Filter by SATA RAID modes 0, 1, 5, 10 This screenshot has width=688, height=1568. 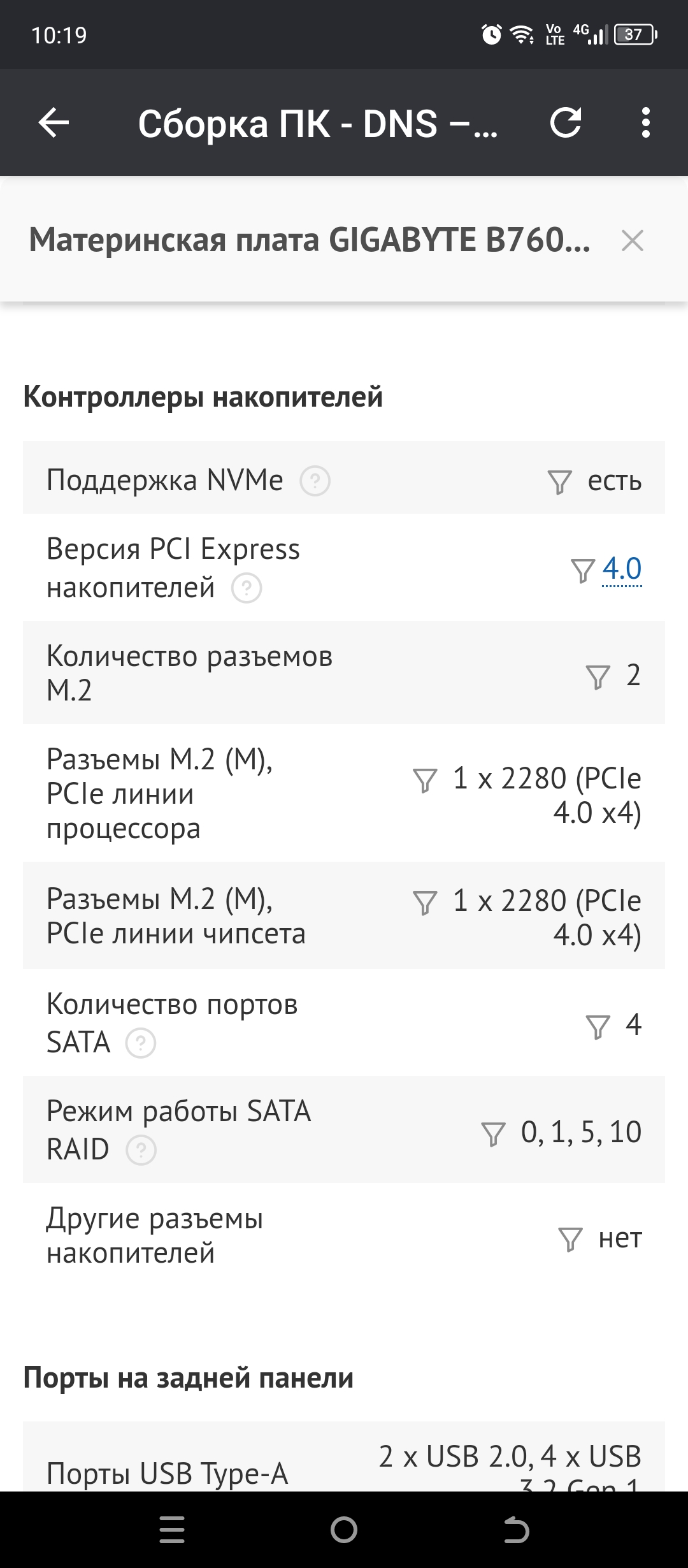click(493, 1134)
